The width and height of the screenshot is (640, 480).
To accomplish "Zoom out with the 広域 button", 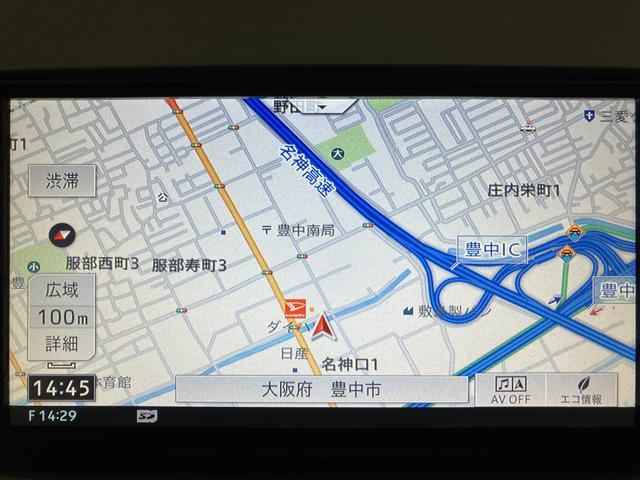I will tap(61, 290).
